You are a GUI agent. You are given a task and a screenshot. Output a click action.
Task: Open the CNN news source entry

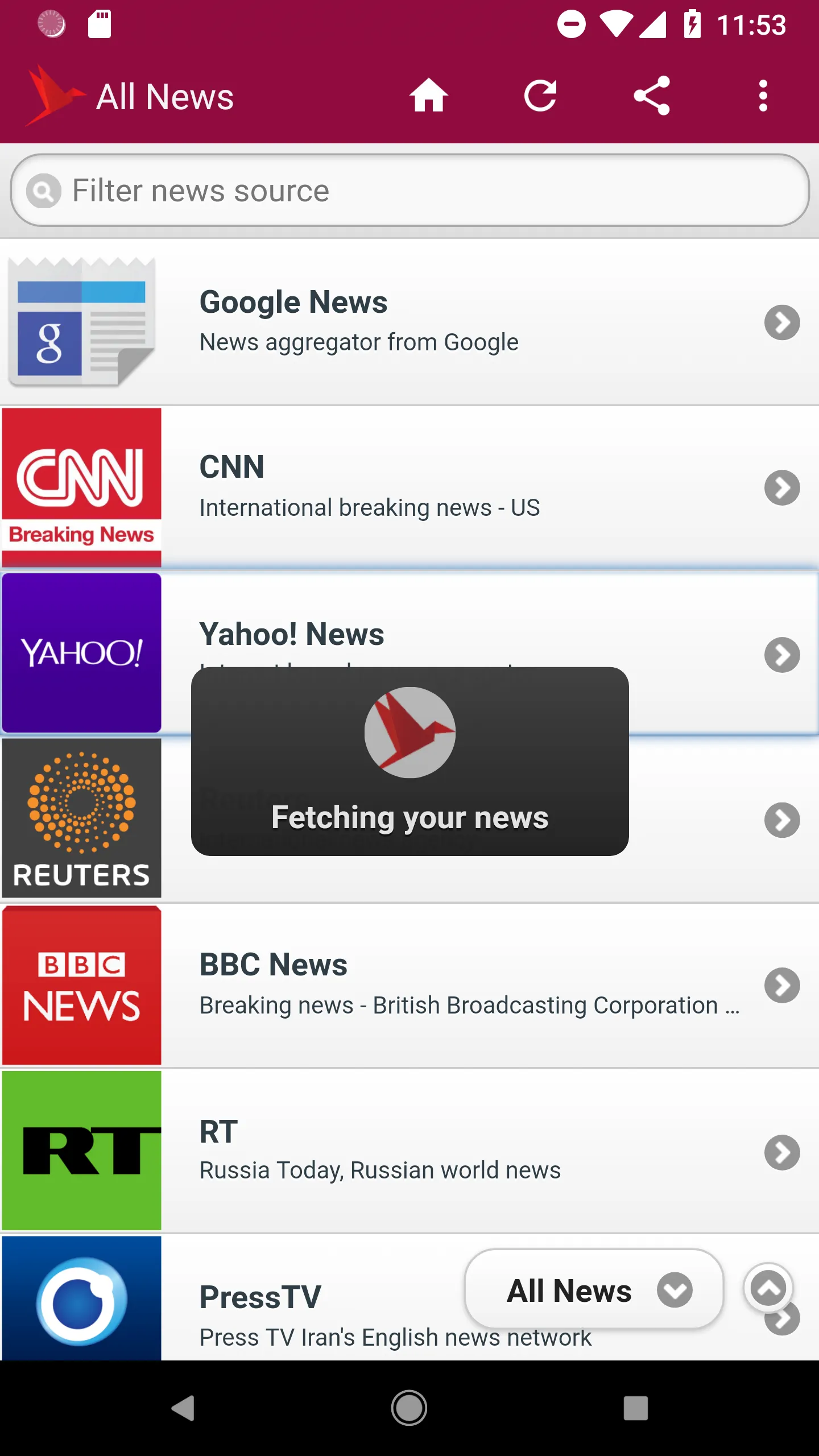pyautogui.click(x=409, y=486)
